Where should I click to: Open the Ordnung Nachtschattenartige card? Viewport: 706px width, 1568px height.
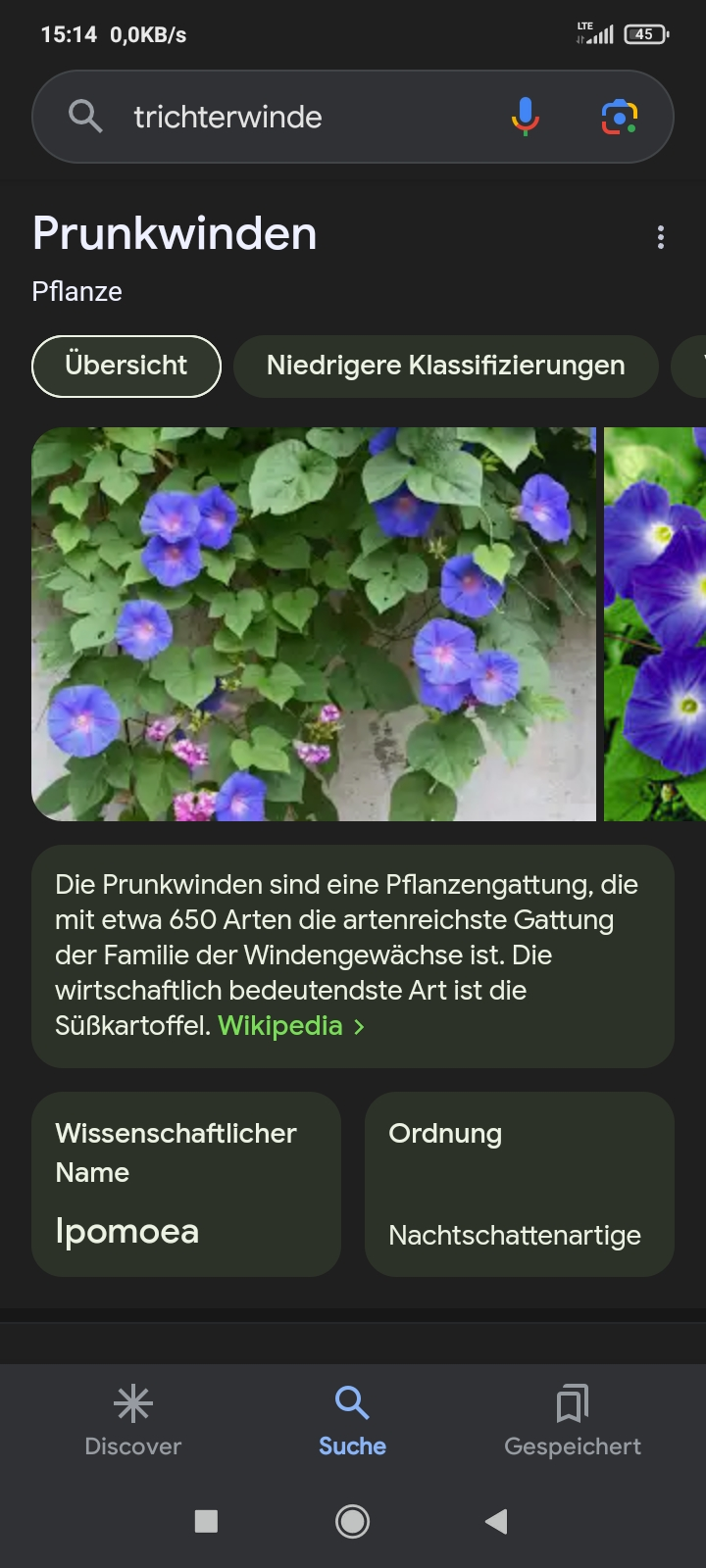pos(519,1184)
